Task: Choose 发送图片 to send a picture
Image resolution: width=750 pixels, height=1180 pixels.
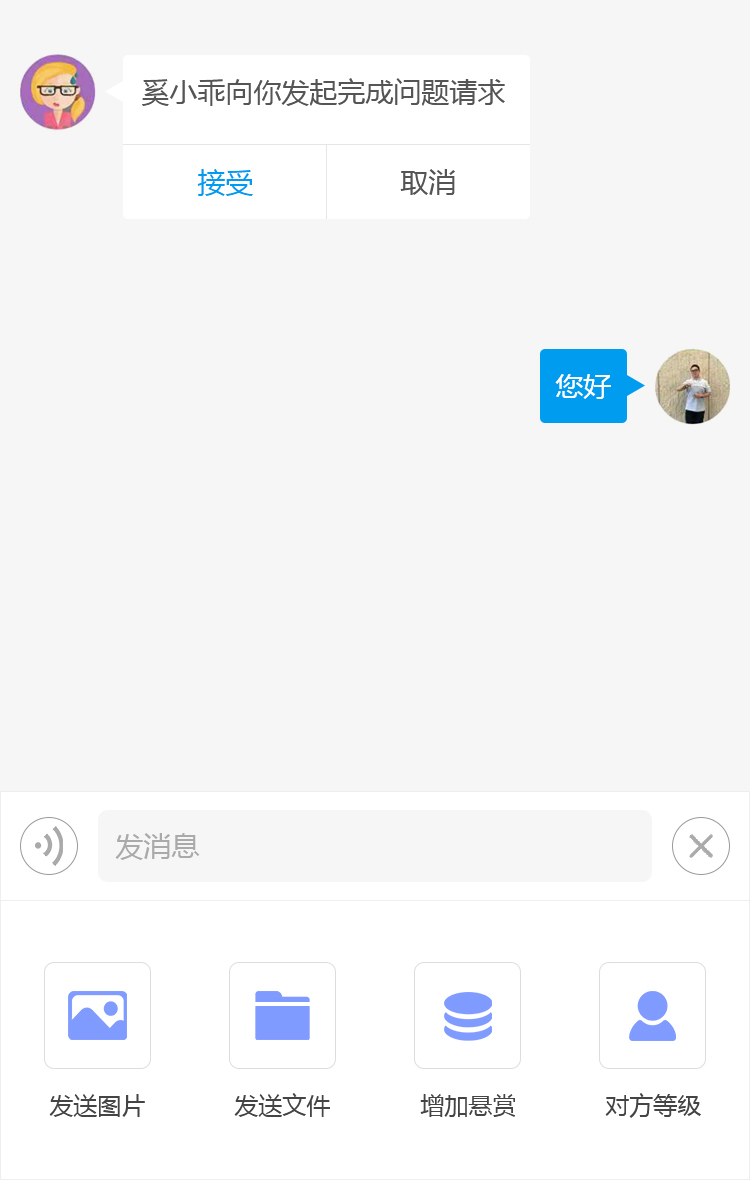Action: point(97,1016)
